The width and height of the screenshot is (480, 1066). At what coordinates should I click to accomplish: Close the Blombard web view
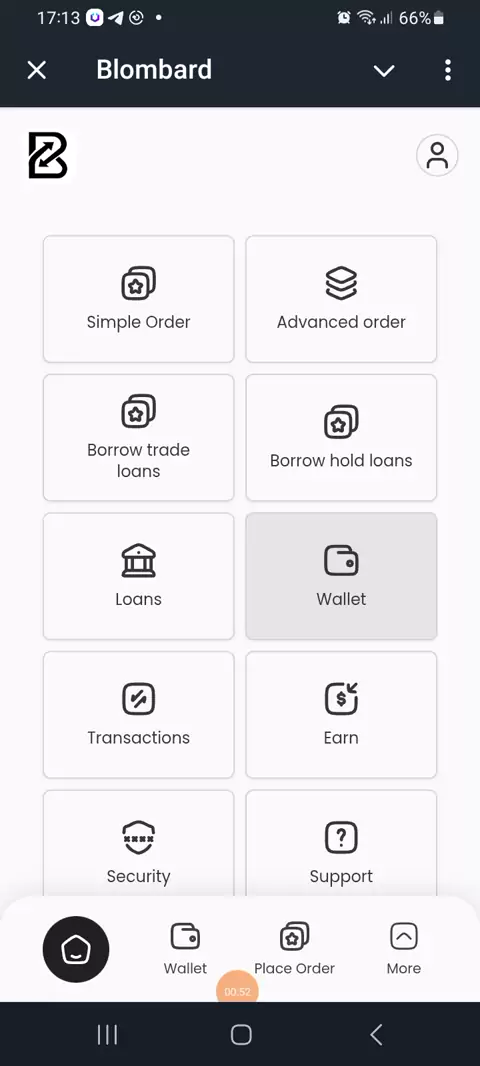click(x=37, y=70)
